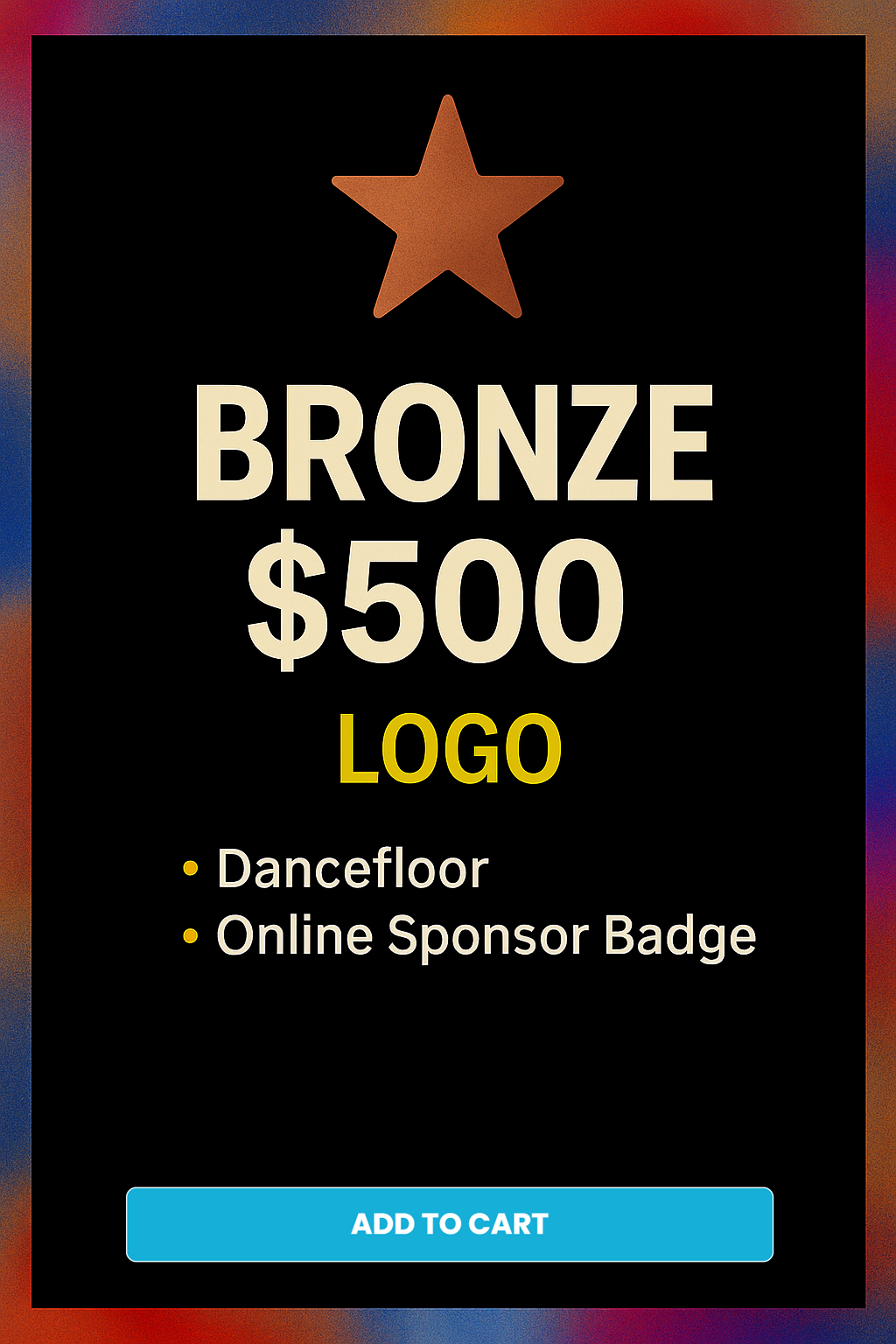The height and width of the screenshot is (1344, 896).
Task: Select the Online Sponsor Badge perk
Action: 486,934
